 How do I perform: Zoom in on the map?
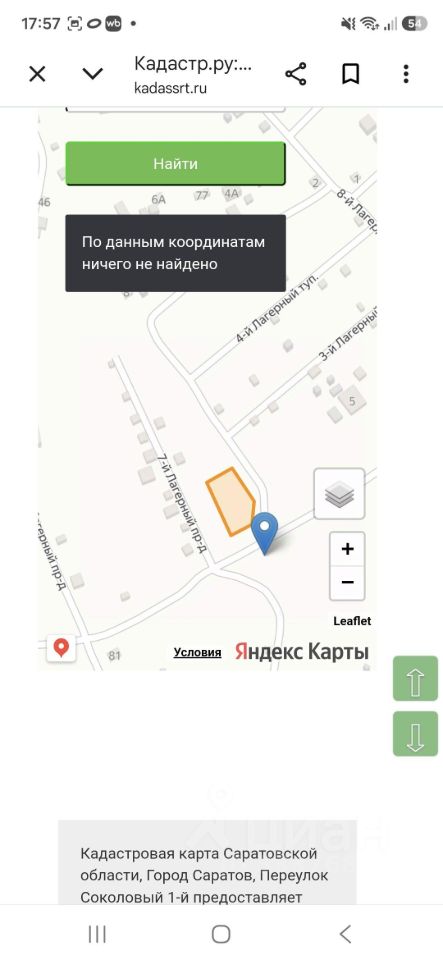(x=348, y=549)
